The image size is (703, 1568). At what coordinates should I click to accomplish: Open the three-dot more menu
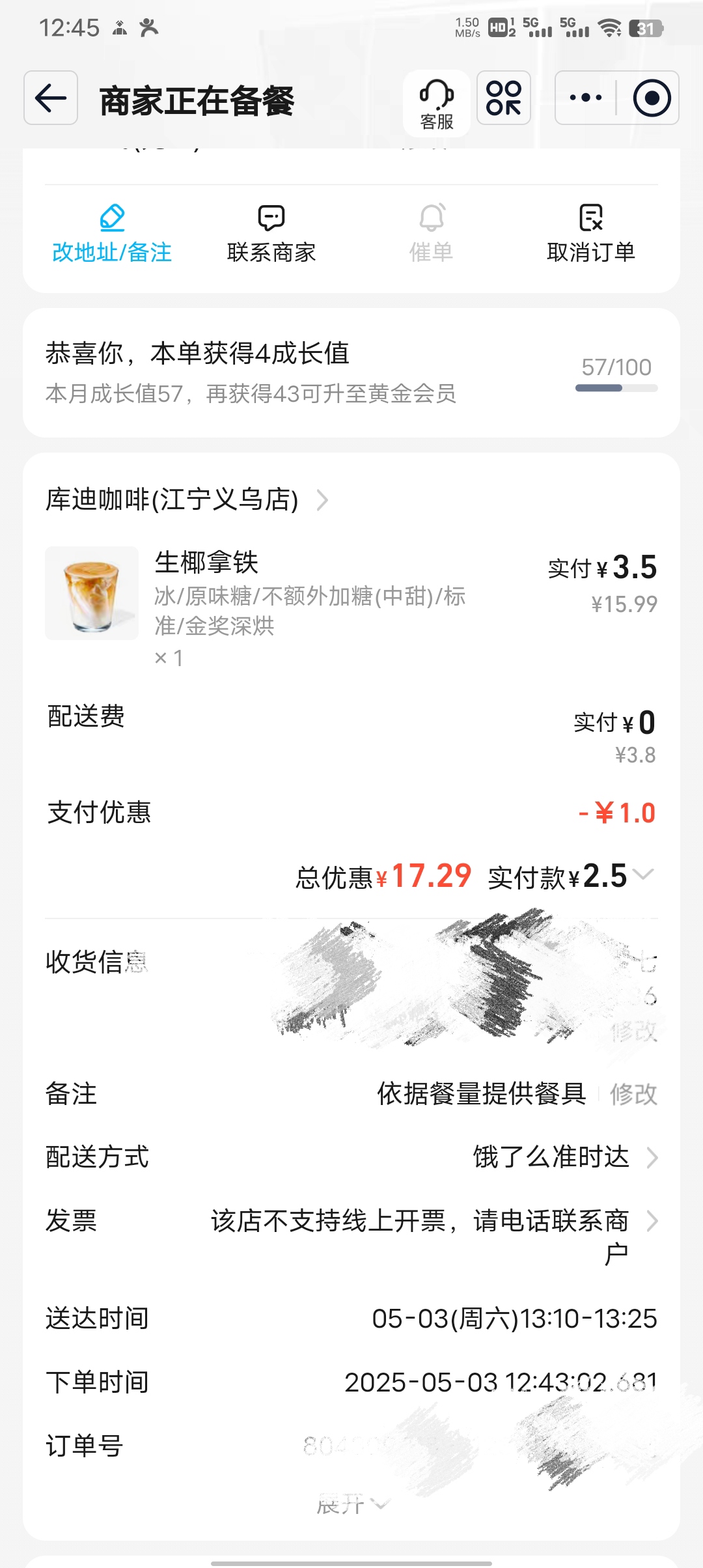pyautogui.click(x=585, y=98)
